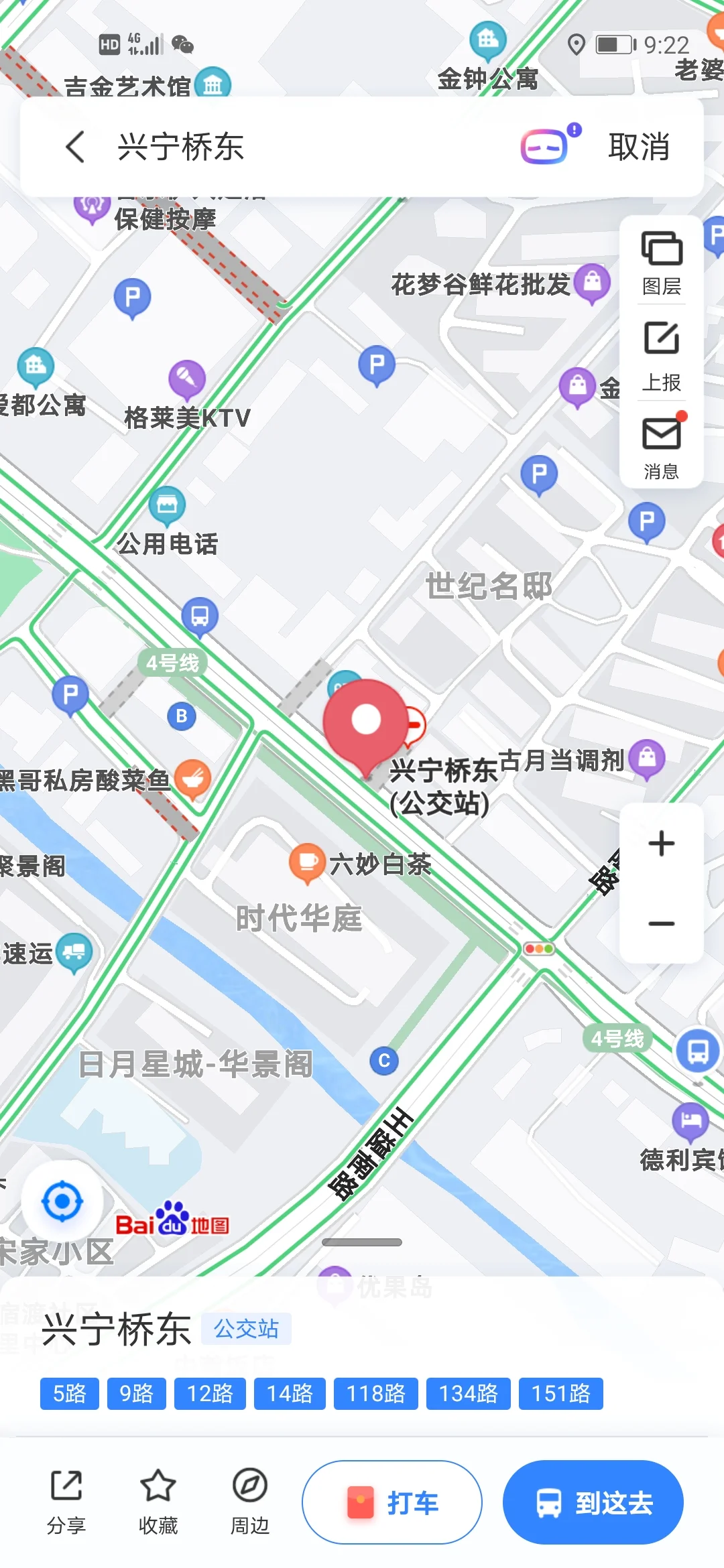
Task: Tap the back arrow to exit search
Action: click(x=75, y=147)
